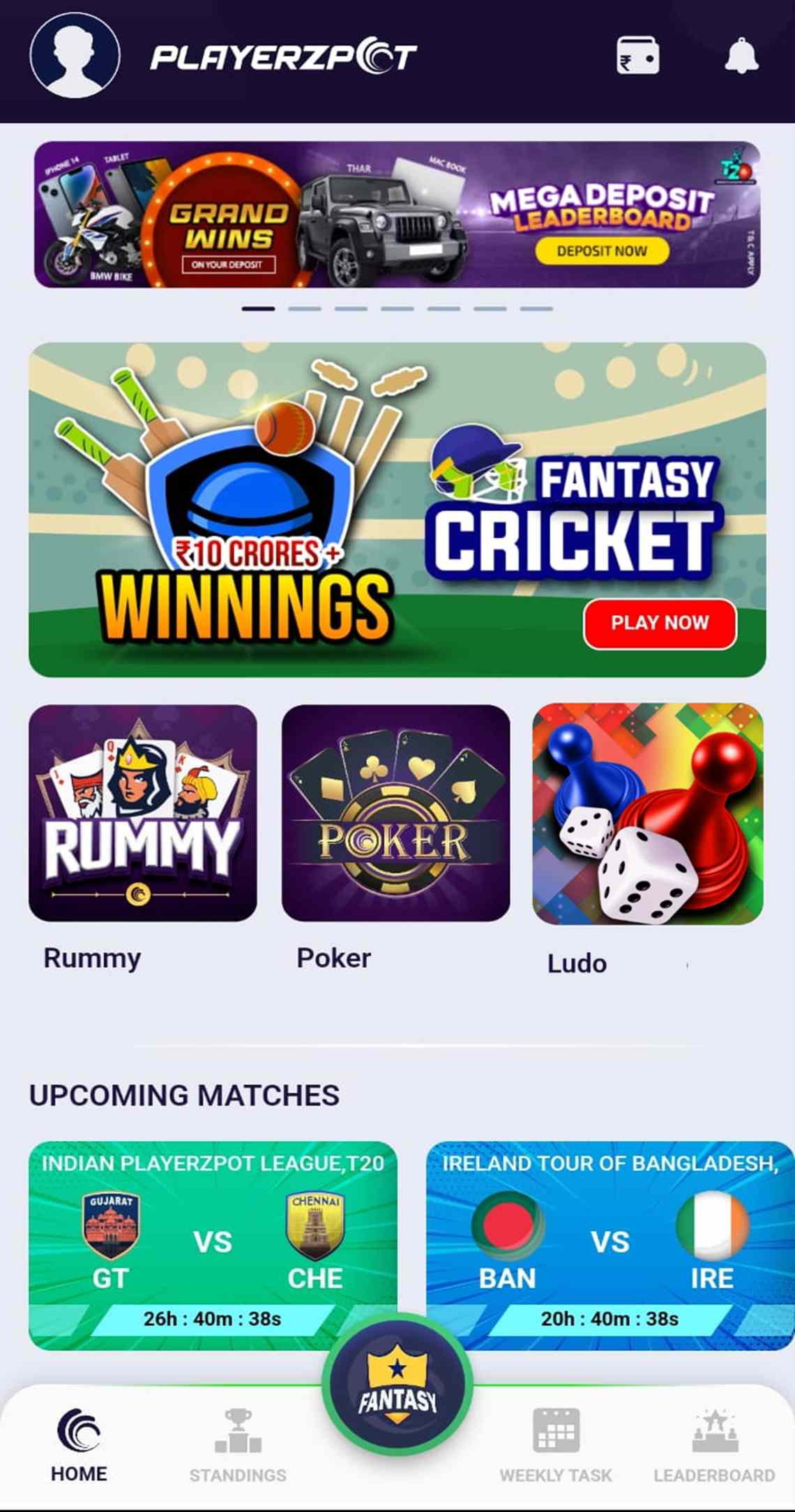Open the Poker game
Viewport: 795px width, 1512px height.
(395, 812)
